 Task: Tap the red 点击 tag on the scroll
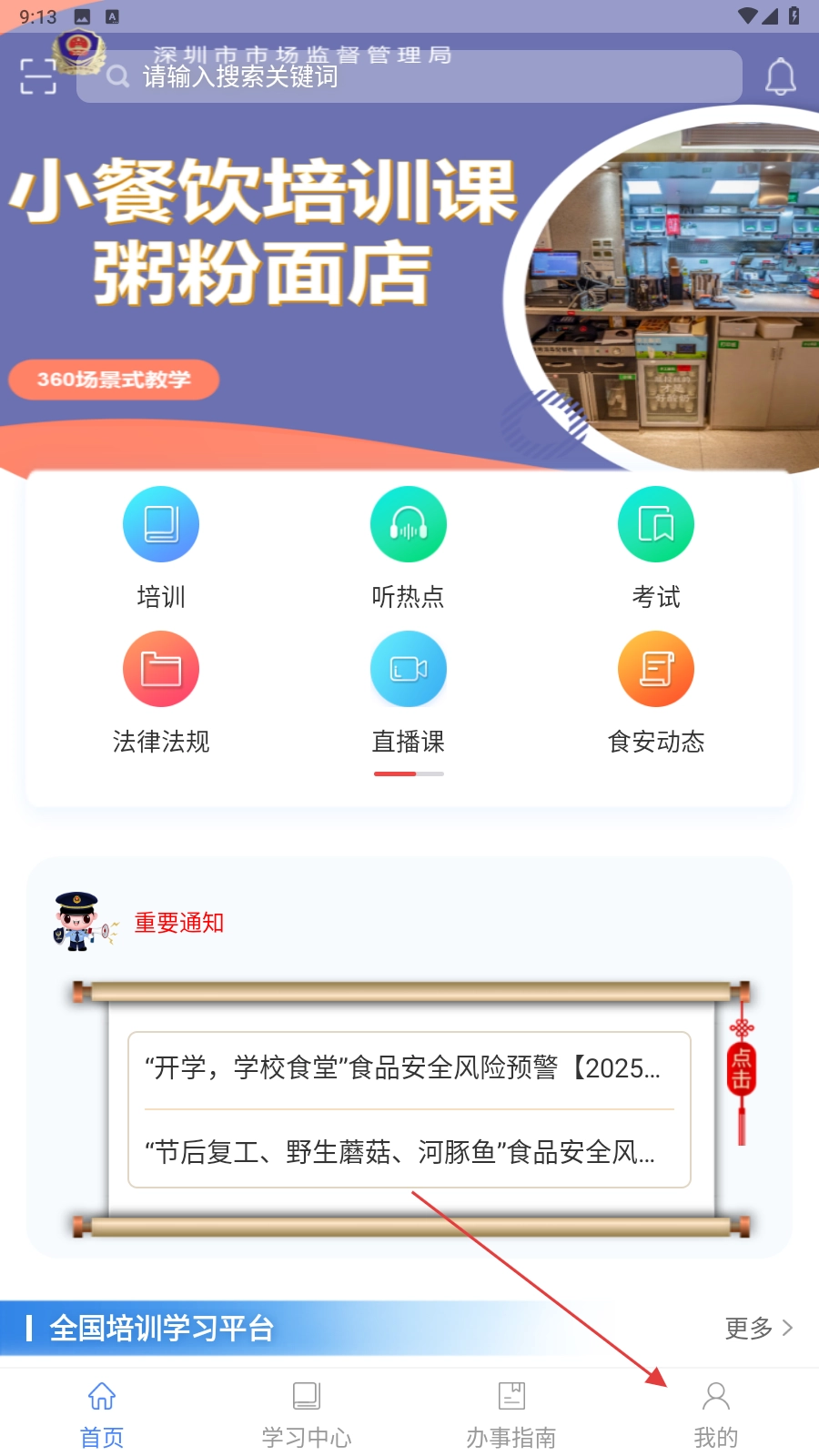point(742,1069)
